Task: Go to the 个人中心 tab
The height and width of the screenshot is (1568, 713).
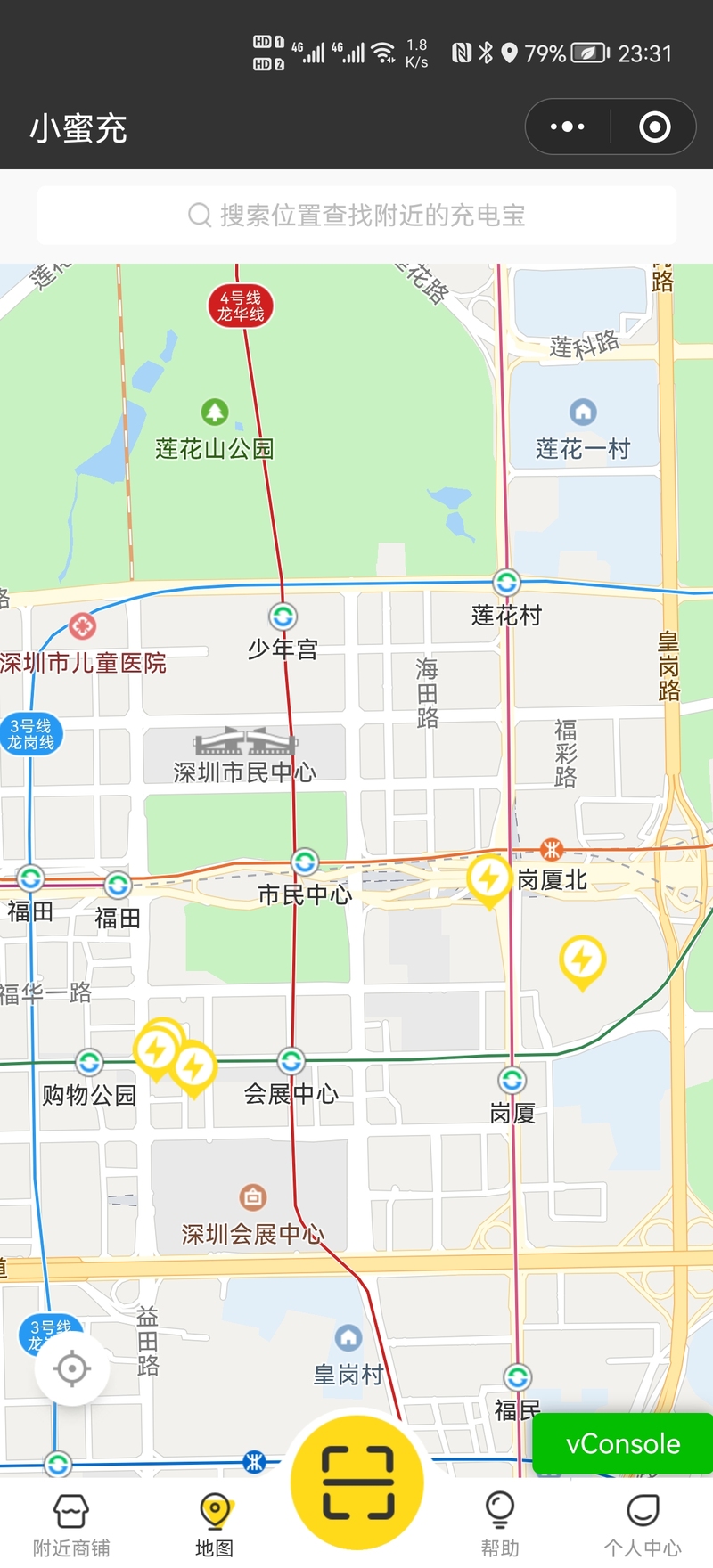Action: point(643,1525)
